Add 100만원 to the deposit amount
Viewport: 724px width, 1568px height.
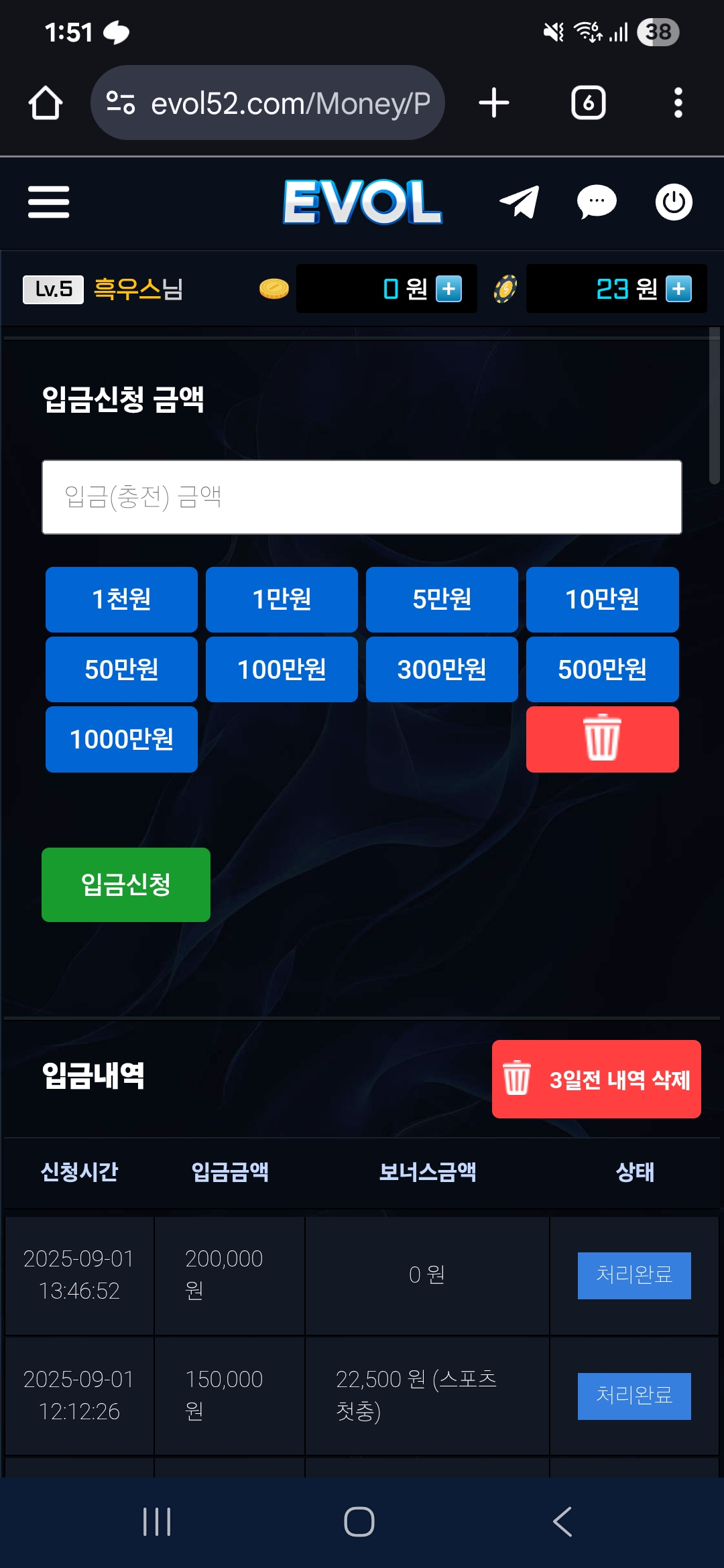pos(282,669)
